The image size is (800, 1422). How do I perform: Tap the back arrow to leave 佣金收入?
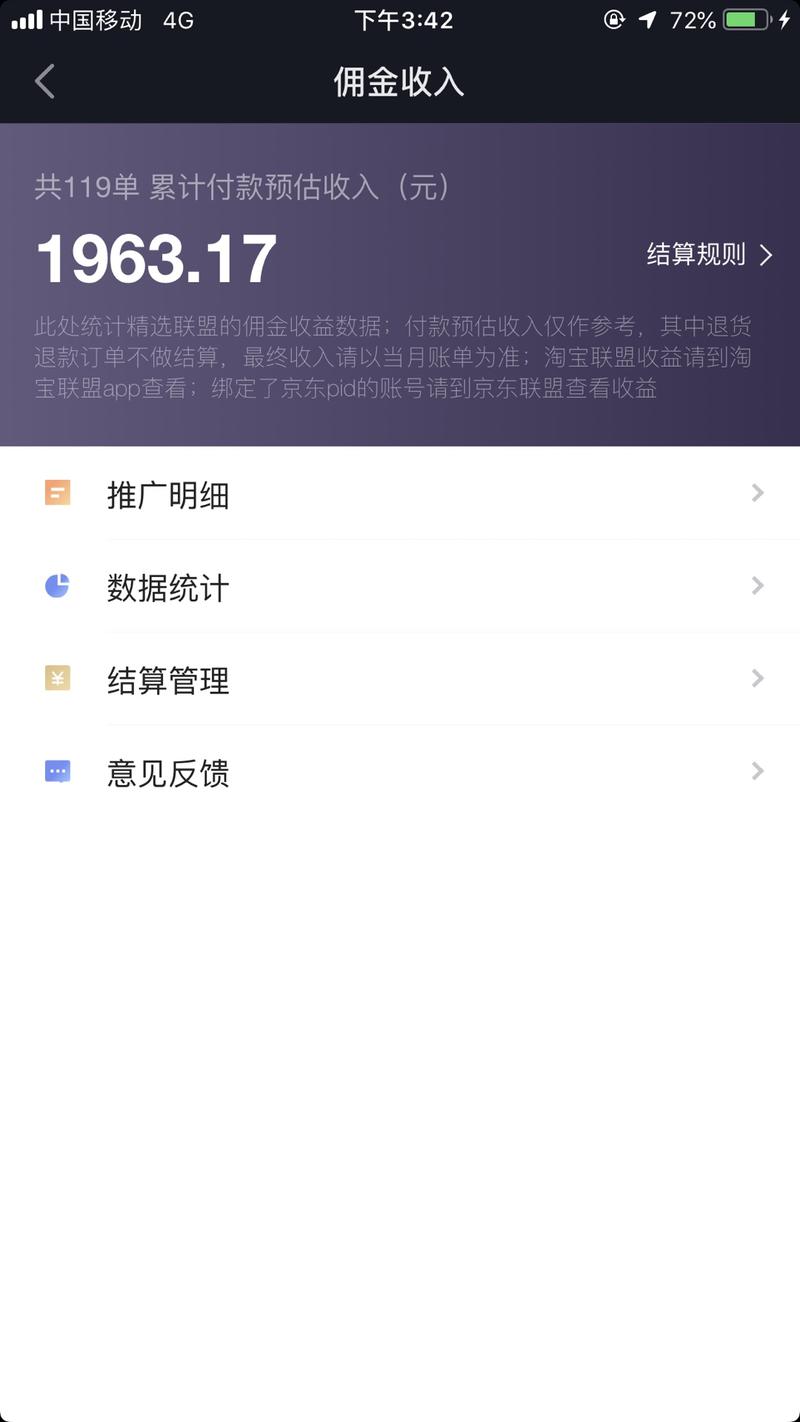pyautogui.click(x=44, y=81)
